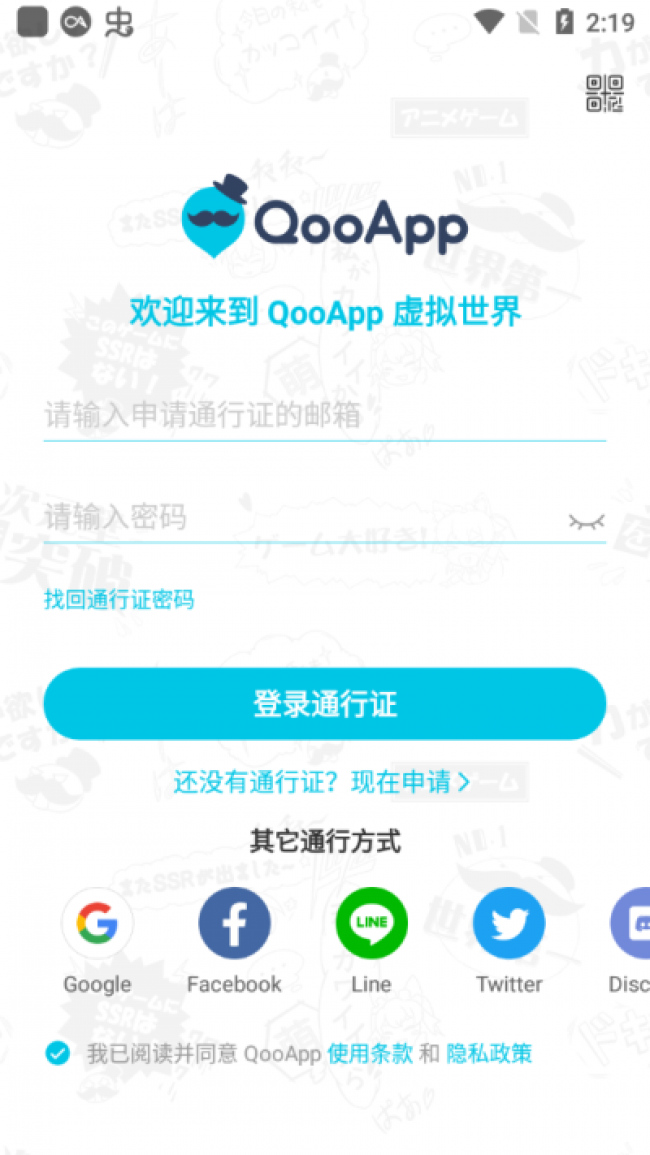Image resolution: width=650 pixels, height=1155 pixels.
Task: Sign in with Google
Action: click(97, 924)
